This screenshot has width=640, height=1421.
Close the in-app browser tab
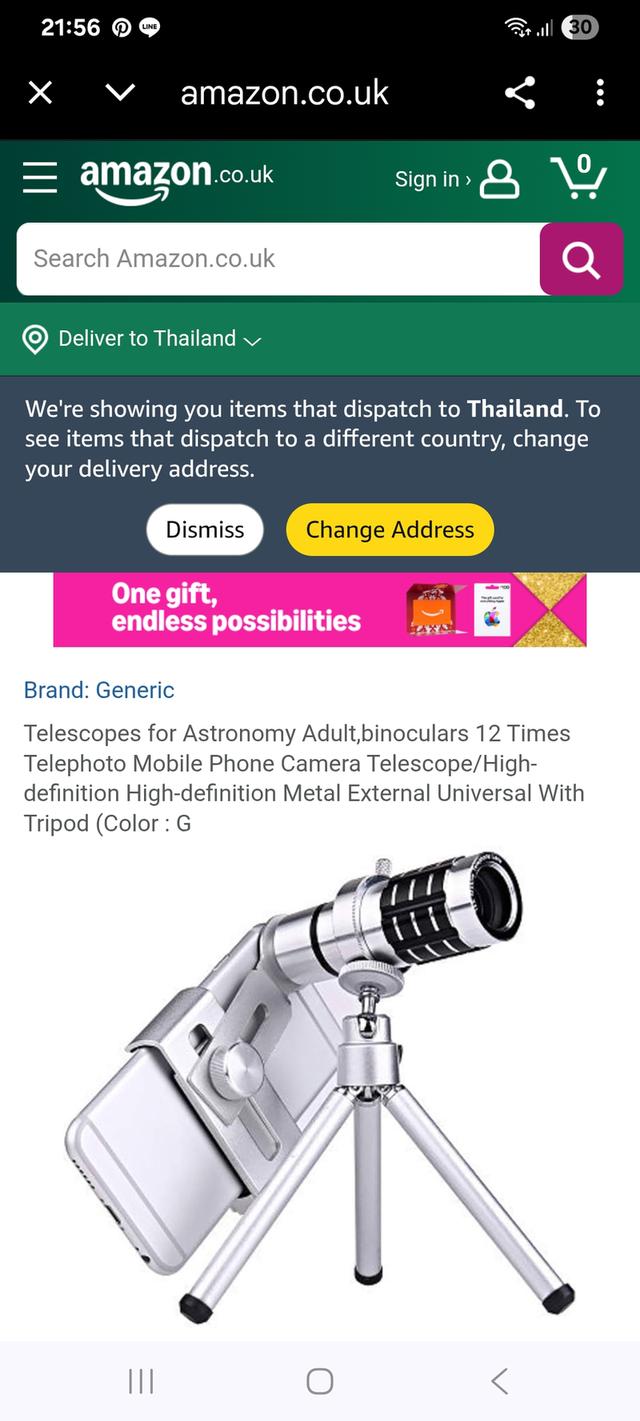pos(40,93)
